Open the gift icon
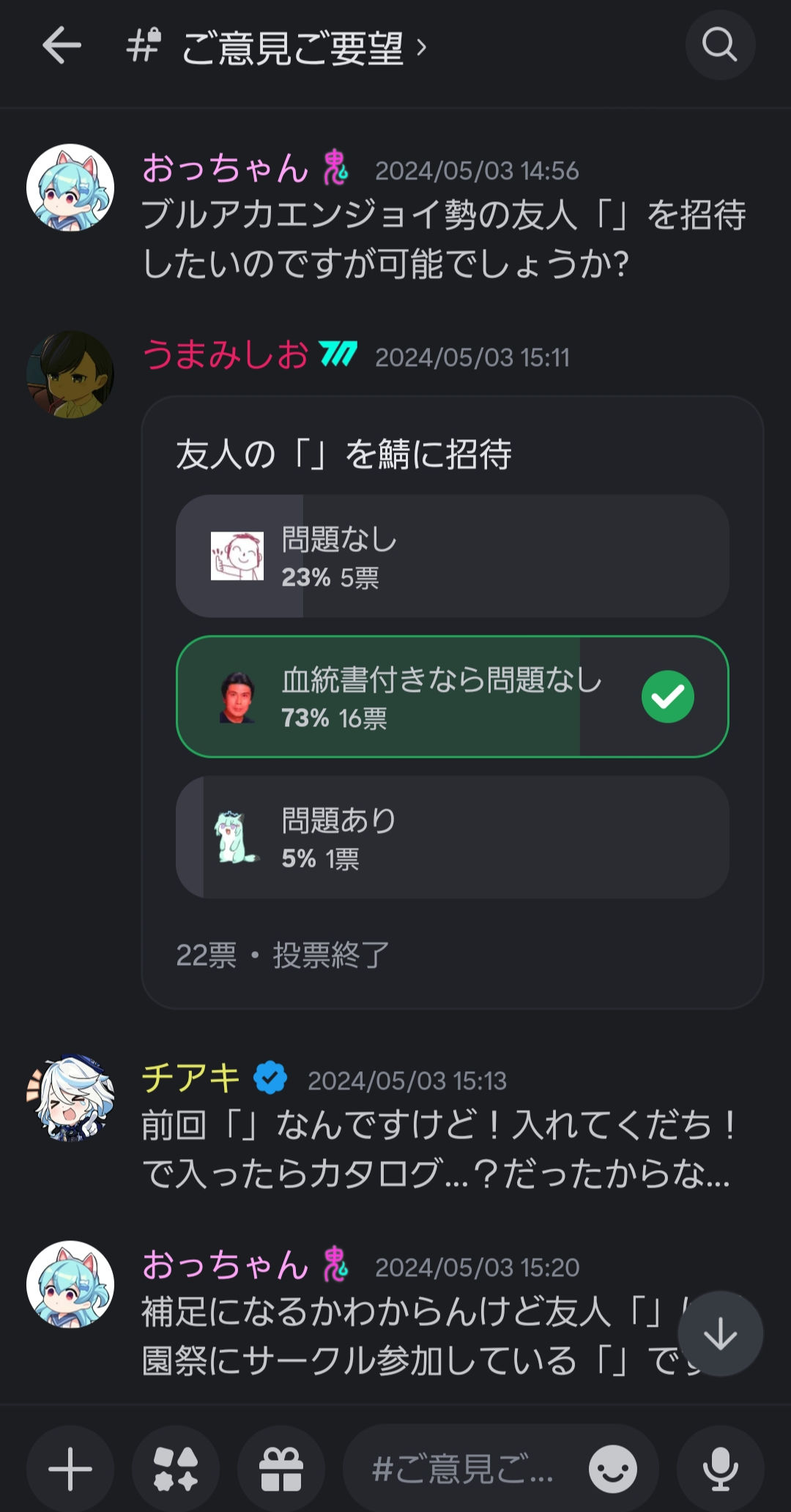The image size is (791, 1512). click(x=281, y=1468)
